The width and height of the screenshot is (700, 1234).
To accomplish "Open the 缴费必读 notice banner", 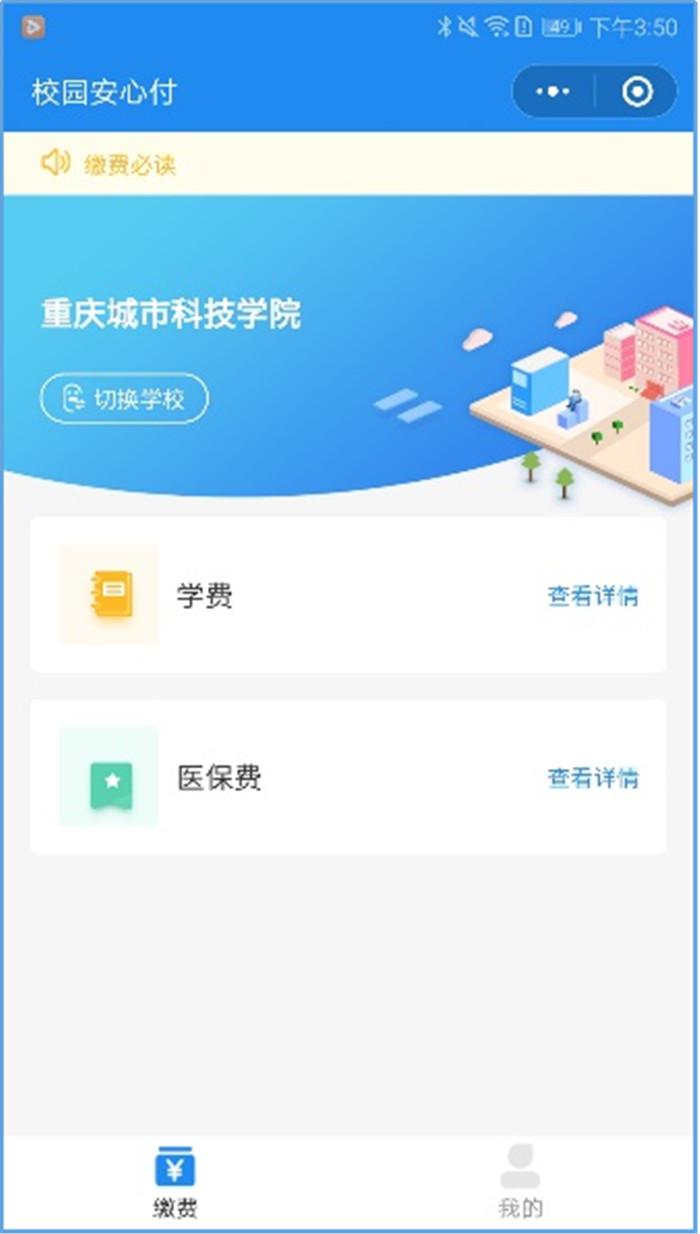I will (130, 165).
